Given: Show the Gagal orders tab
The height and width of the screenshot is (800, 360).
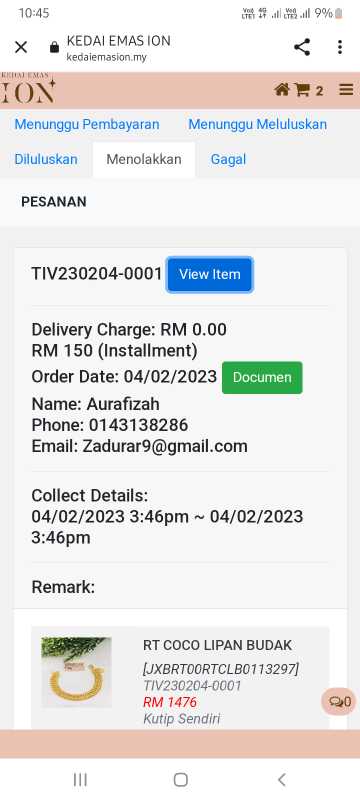Looking at the screenshot, I should pos(228,159).
